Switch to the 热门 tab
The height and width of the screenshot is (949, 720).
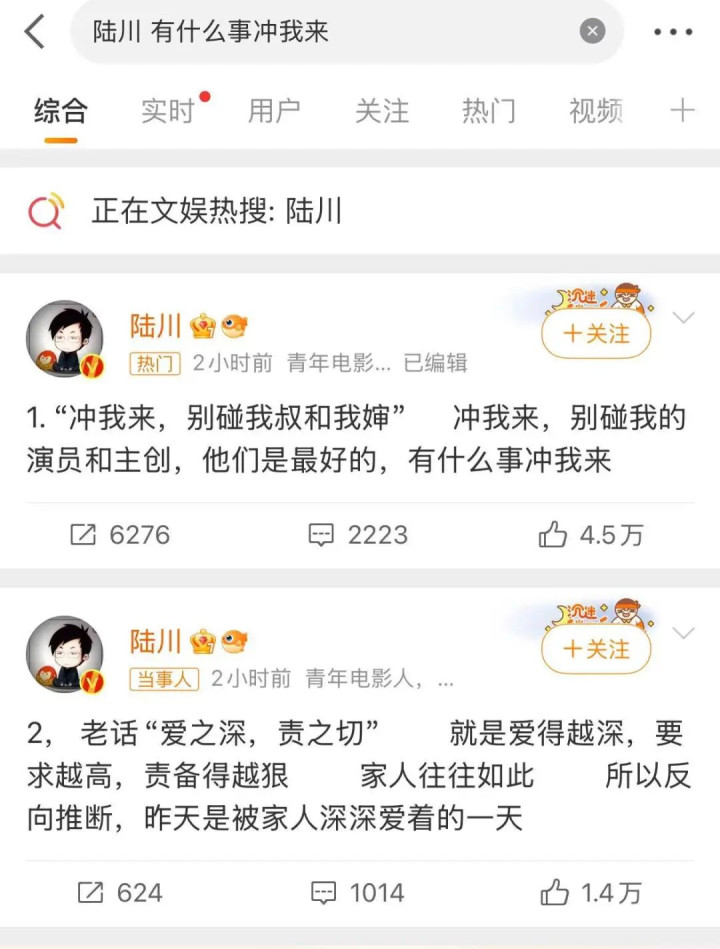tap(489, 111)
